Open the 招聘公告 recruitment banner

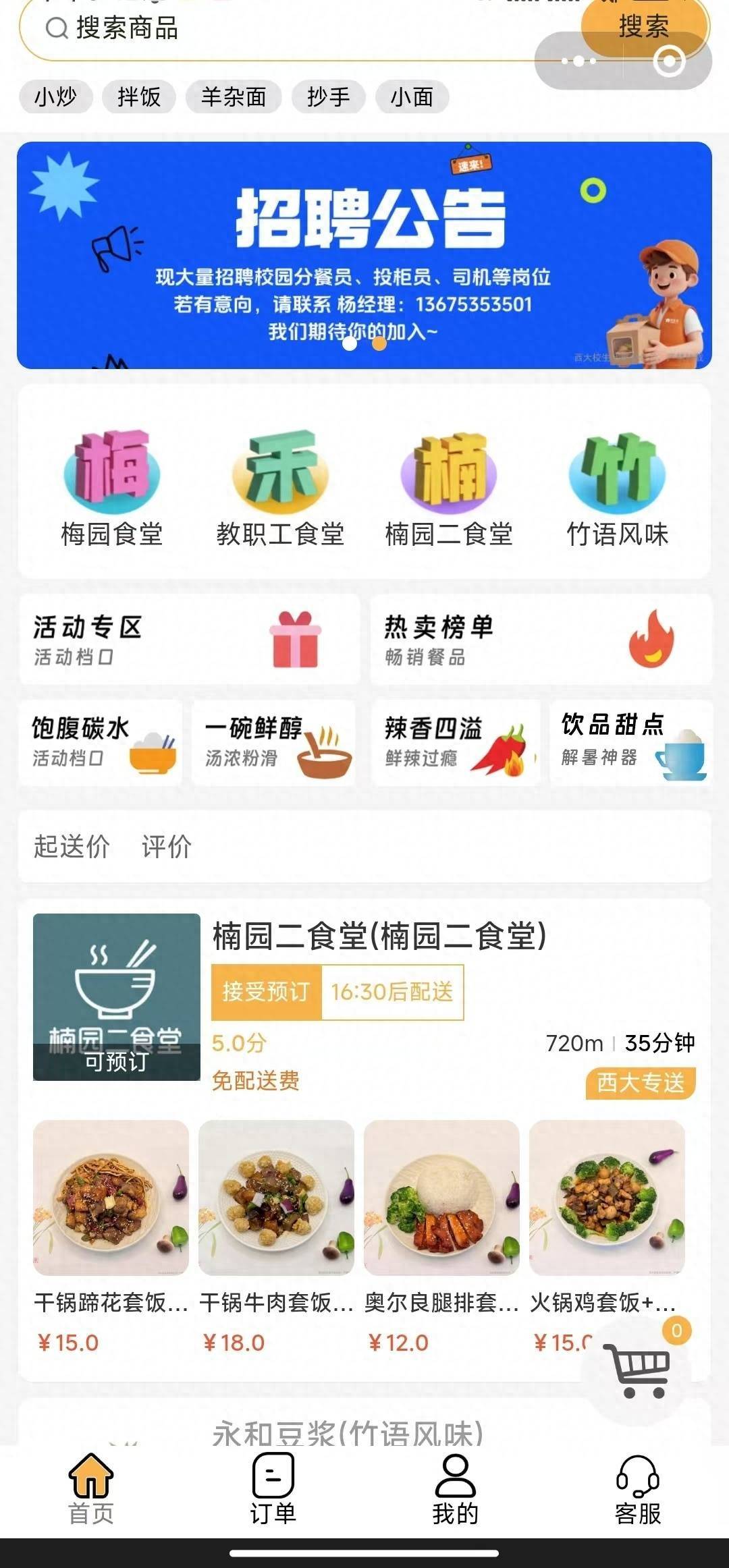[364, 255]
